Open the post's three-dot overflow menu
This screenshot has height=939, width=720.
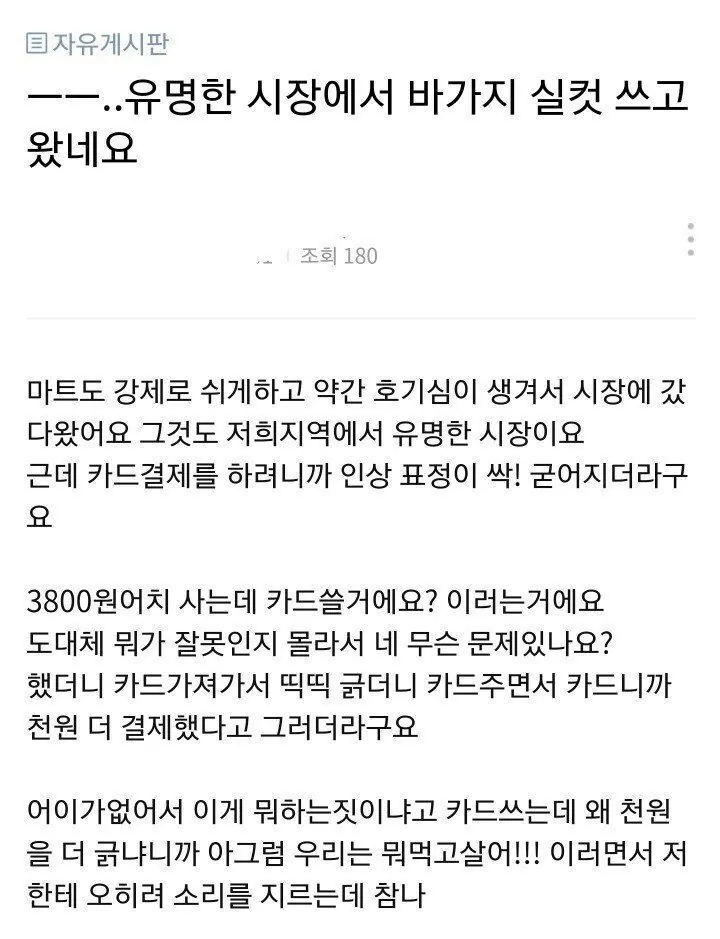(691, 240)
